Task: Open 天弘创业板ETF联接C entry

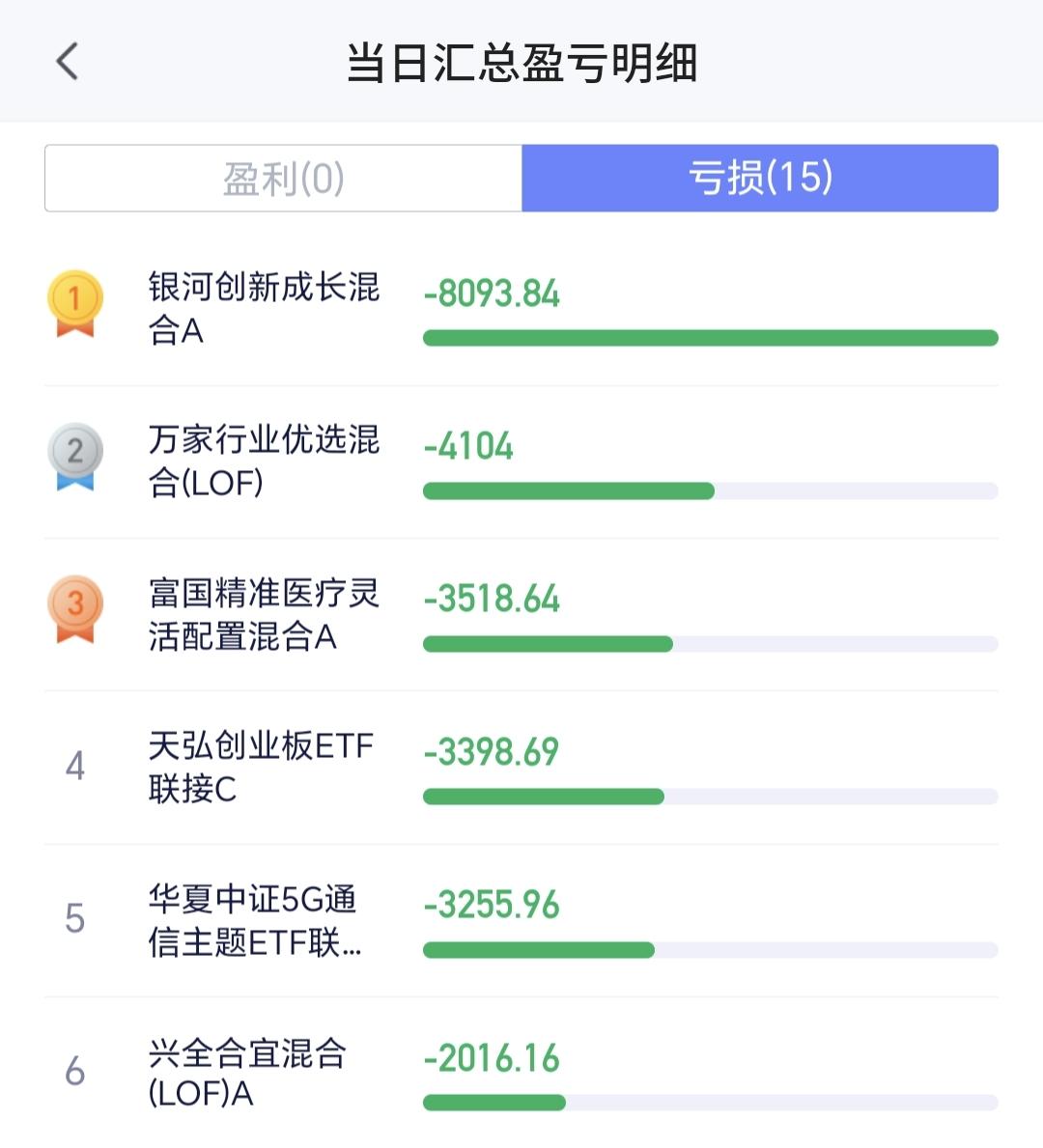Action: pyautogui.click(x=261, y=768)
